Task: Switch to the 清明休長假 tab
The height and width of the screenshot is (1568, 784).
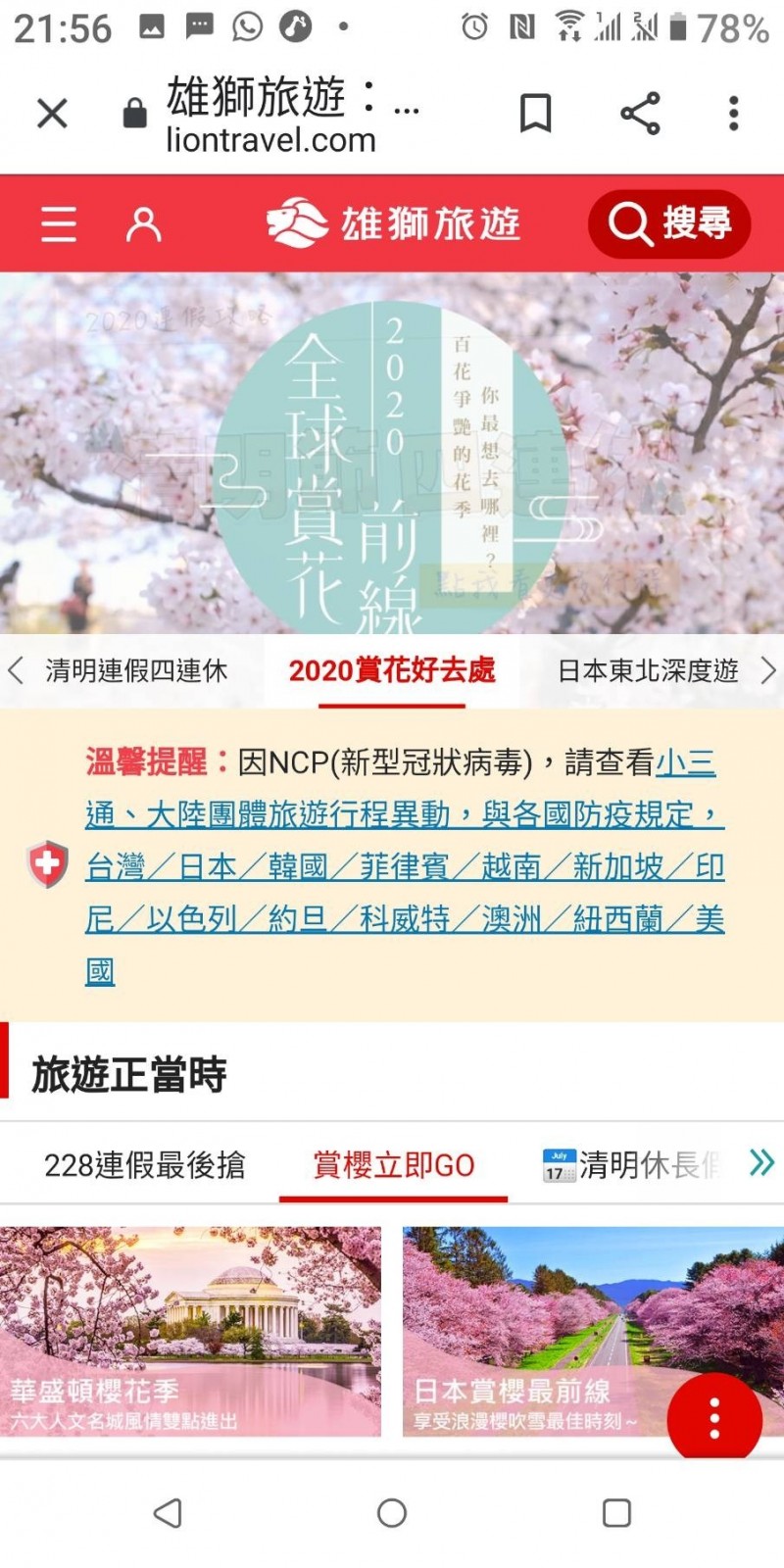Action: (x=631, y=1165)
